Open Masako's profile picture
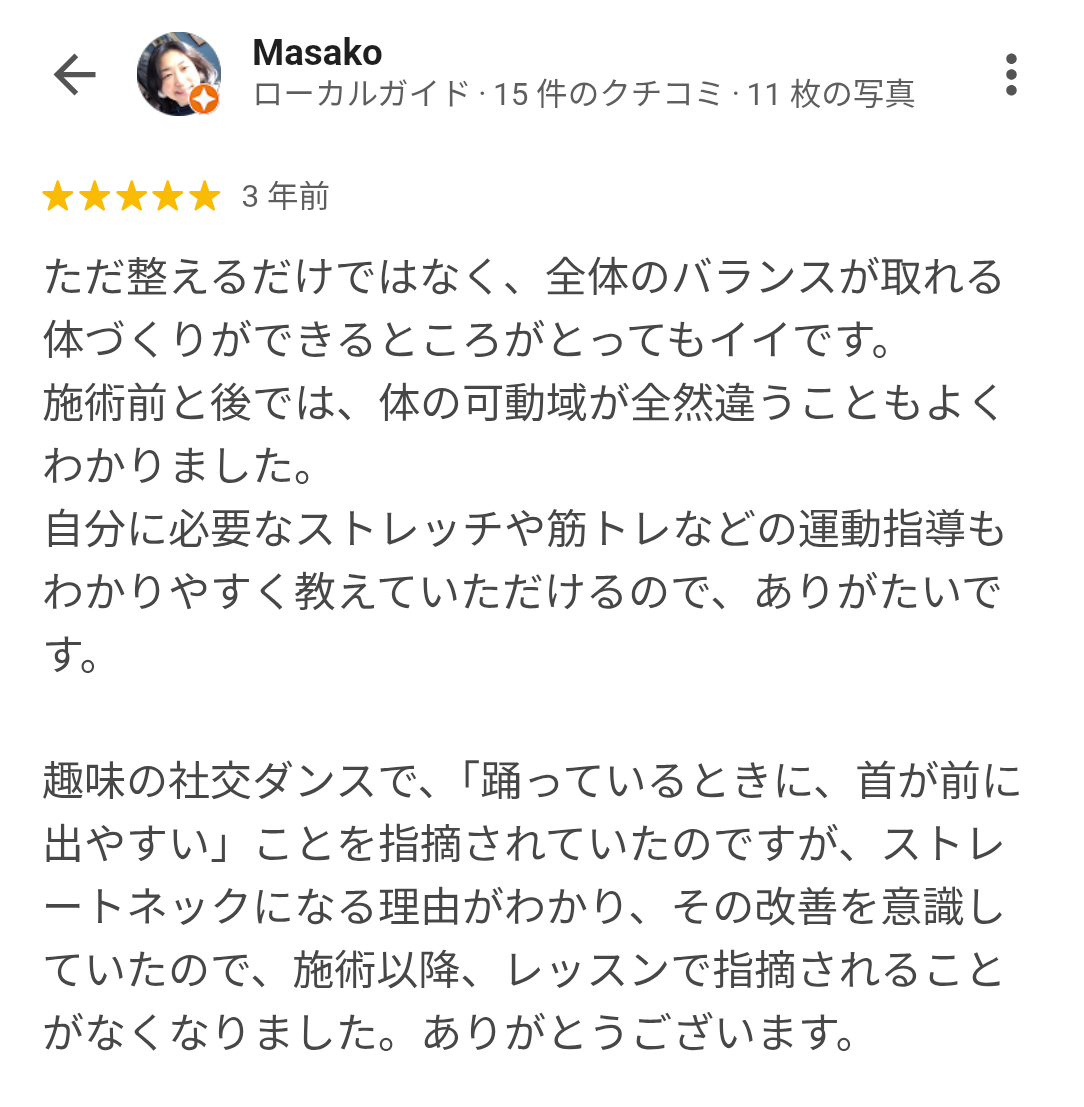 (178, 75)
